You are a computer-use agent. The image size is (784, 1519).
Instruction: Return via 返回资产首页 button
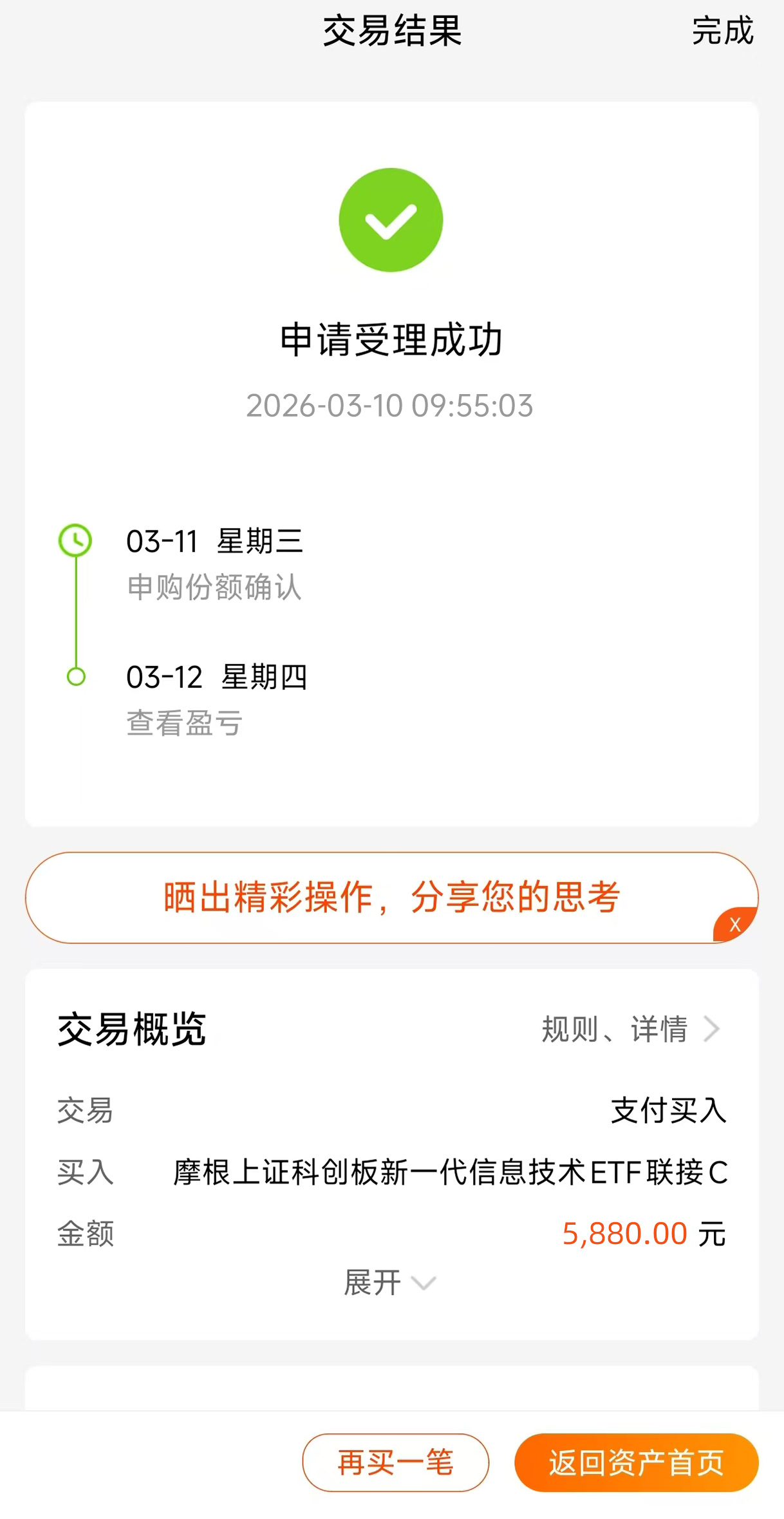[x=637, y=1462]
